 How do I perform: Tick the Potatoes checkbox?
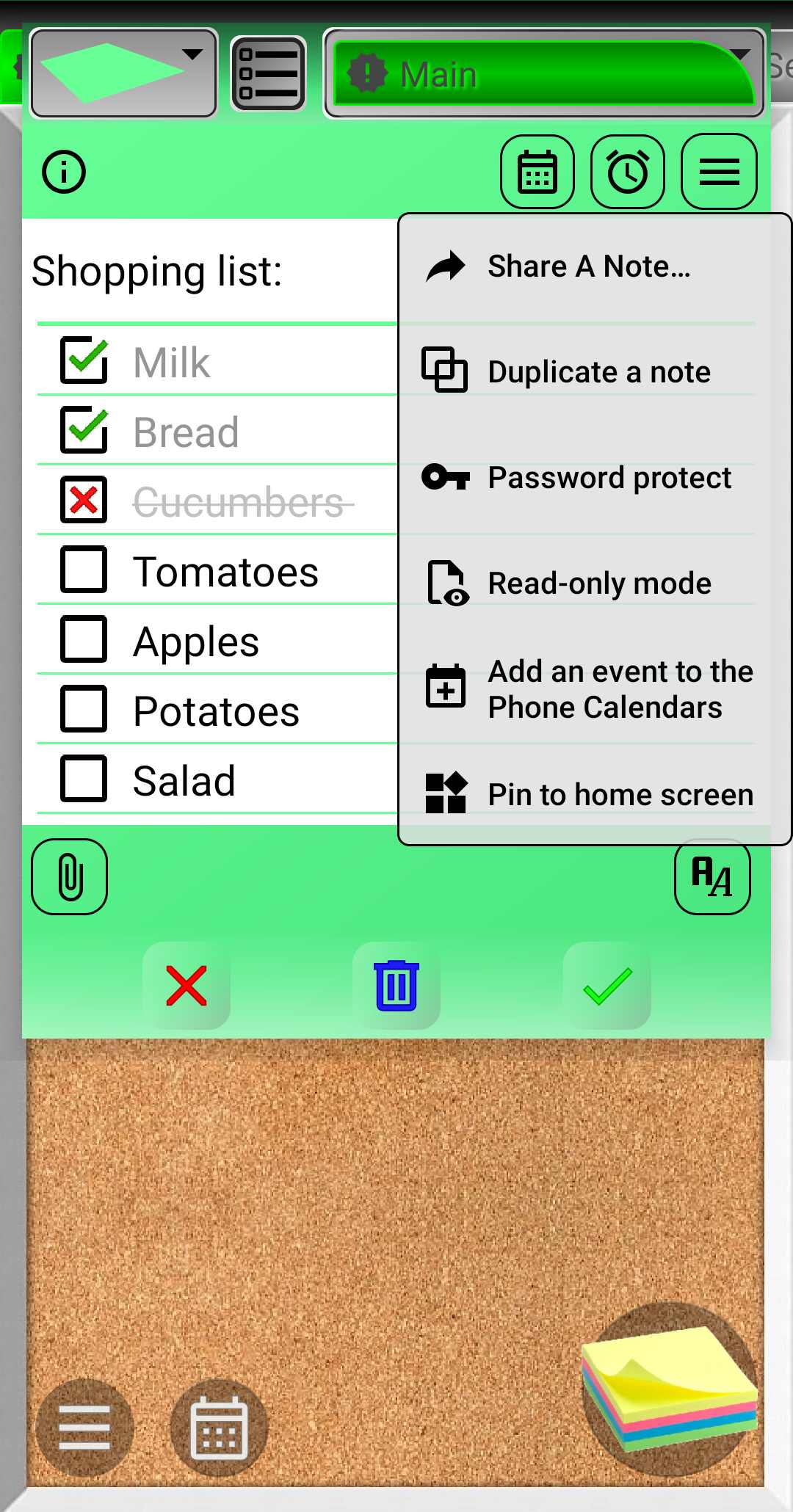coord(84,709)
